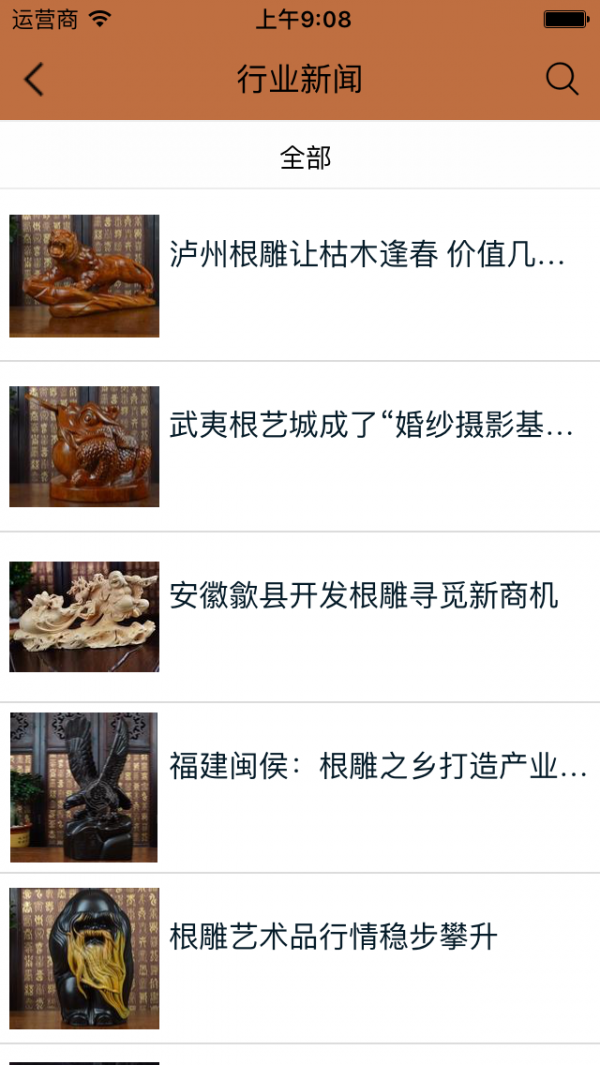View the 福建闽侯 根雕之乡 news item
The image size is (600, 1065).
pos(377,767)
